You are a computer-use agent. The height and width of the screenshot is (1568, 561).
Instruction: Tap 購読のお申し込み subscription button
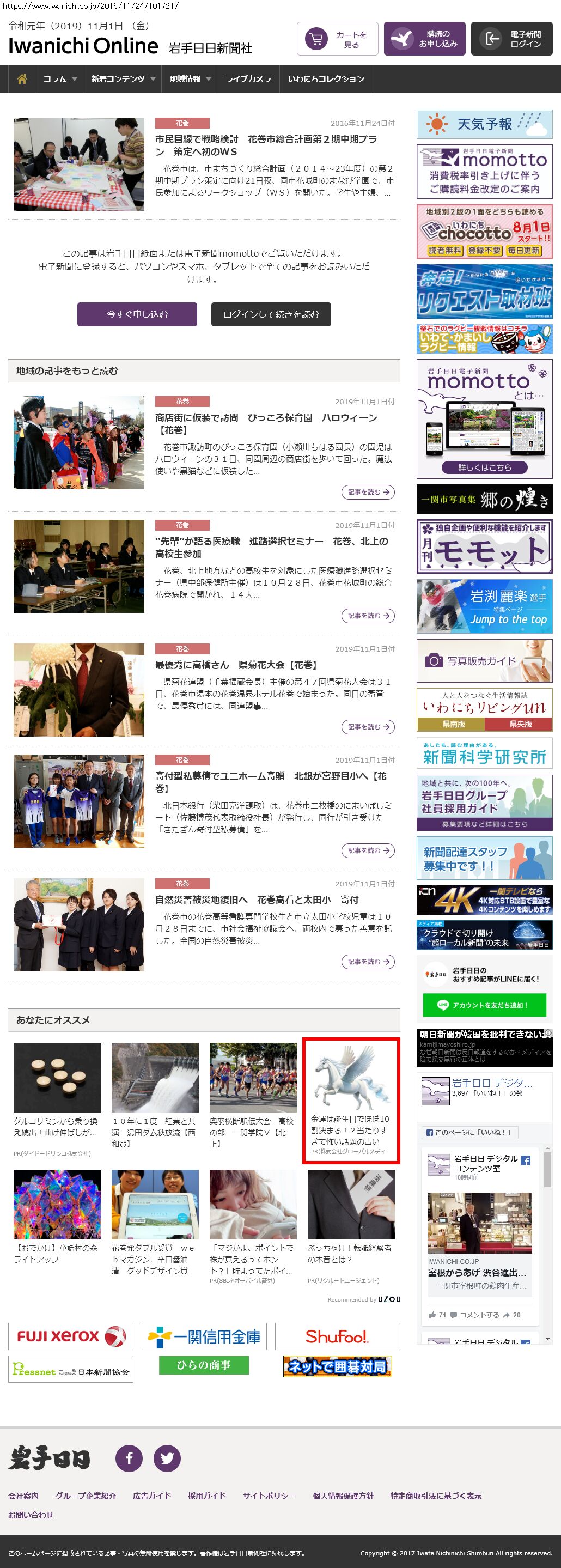tap(424, 39)
